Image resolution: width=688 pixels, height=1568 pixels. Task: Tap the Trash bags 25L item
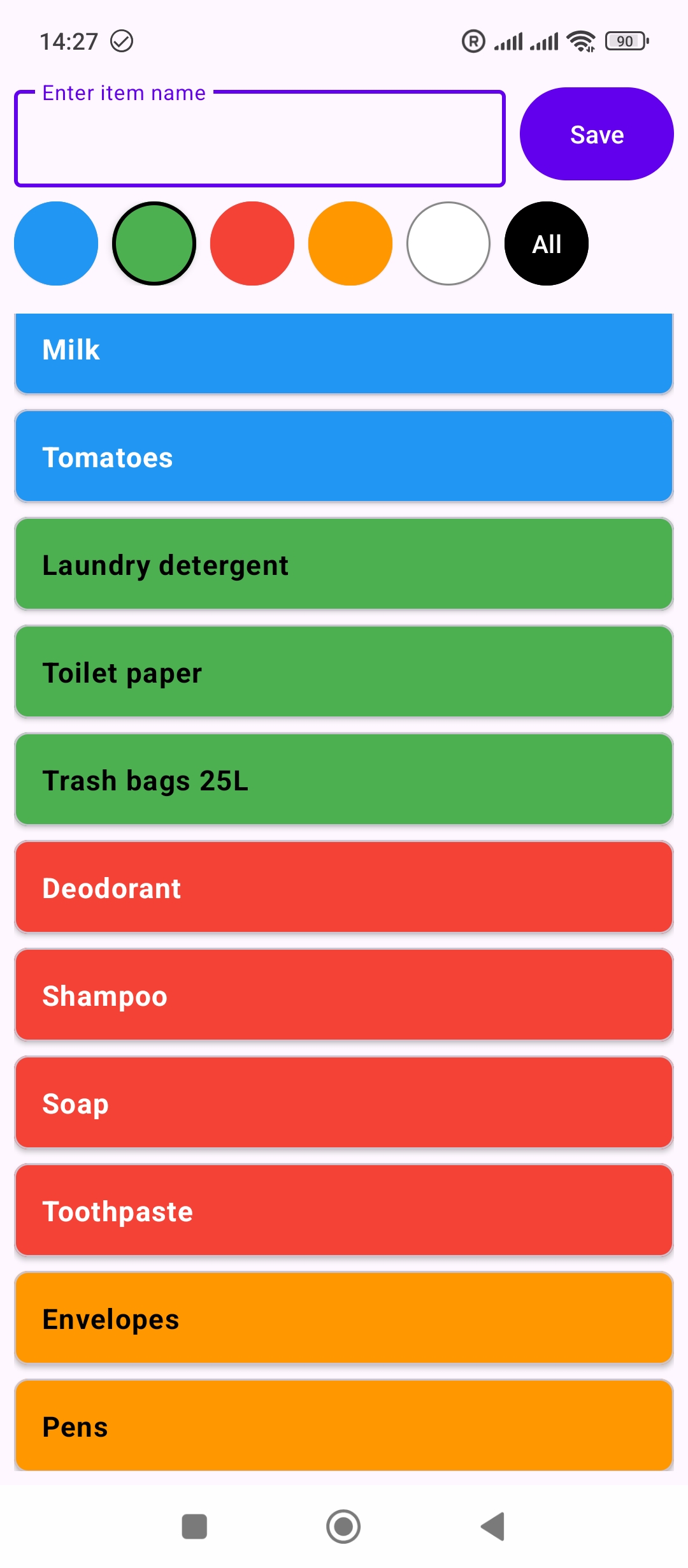click(344, 780)
